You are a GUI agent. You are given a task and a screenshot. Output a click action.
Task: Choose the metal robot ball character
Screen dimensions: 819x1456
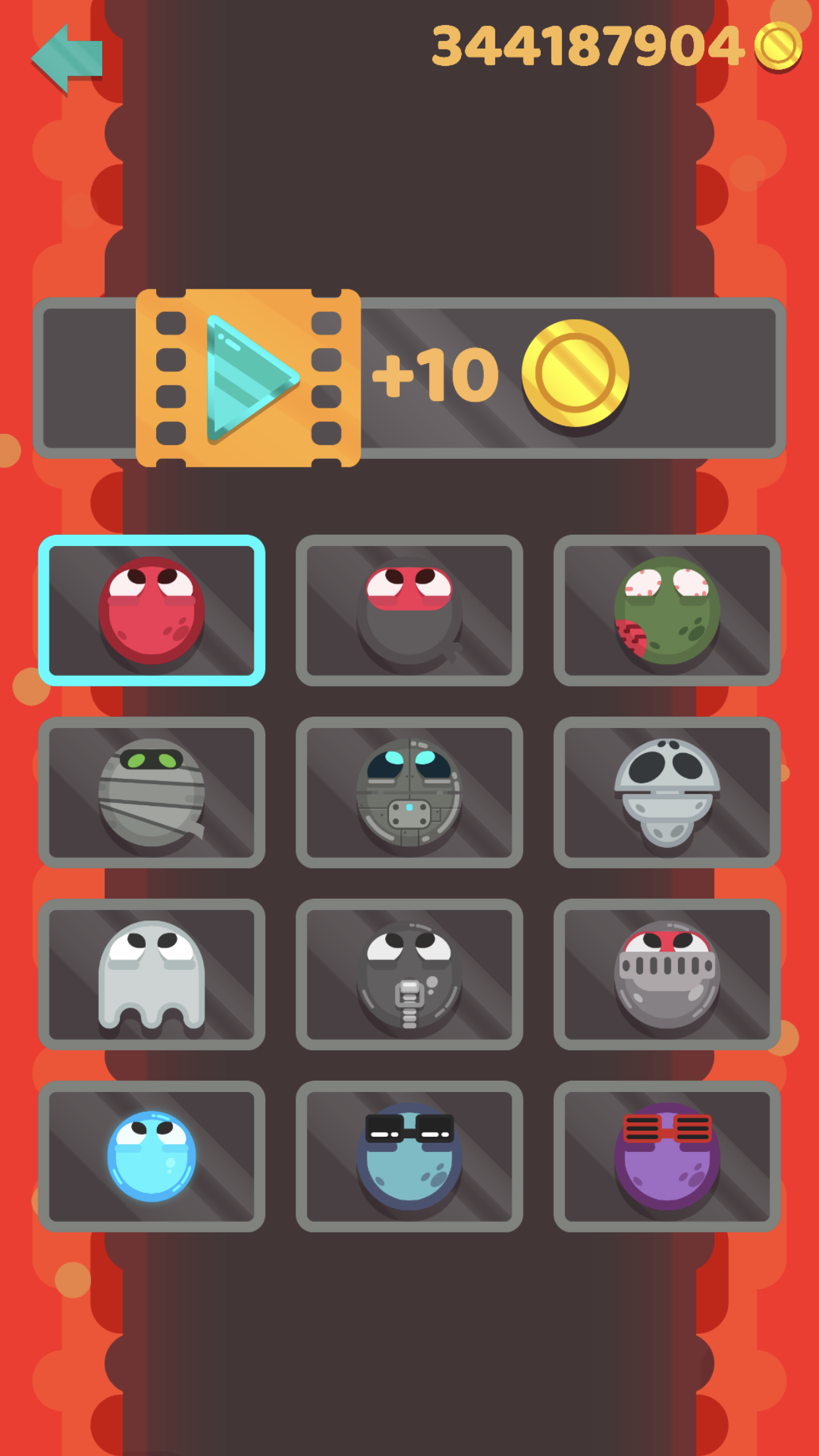click(x=409, y=793)
